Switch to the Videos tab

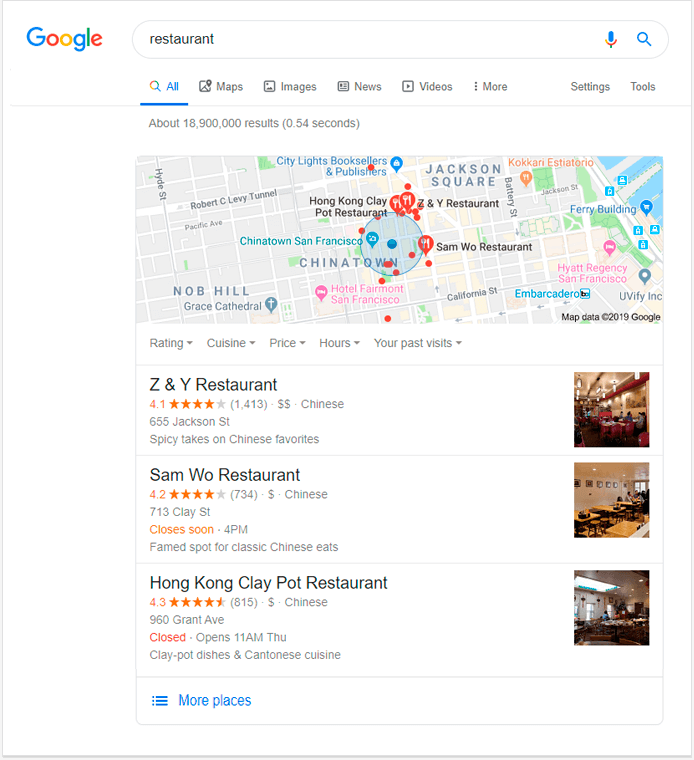point(427,87)
